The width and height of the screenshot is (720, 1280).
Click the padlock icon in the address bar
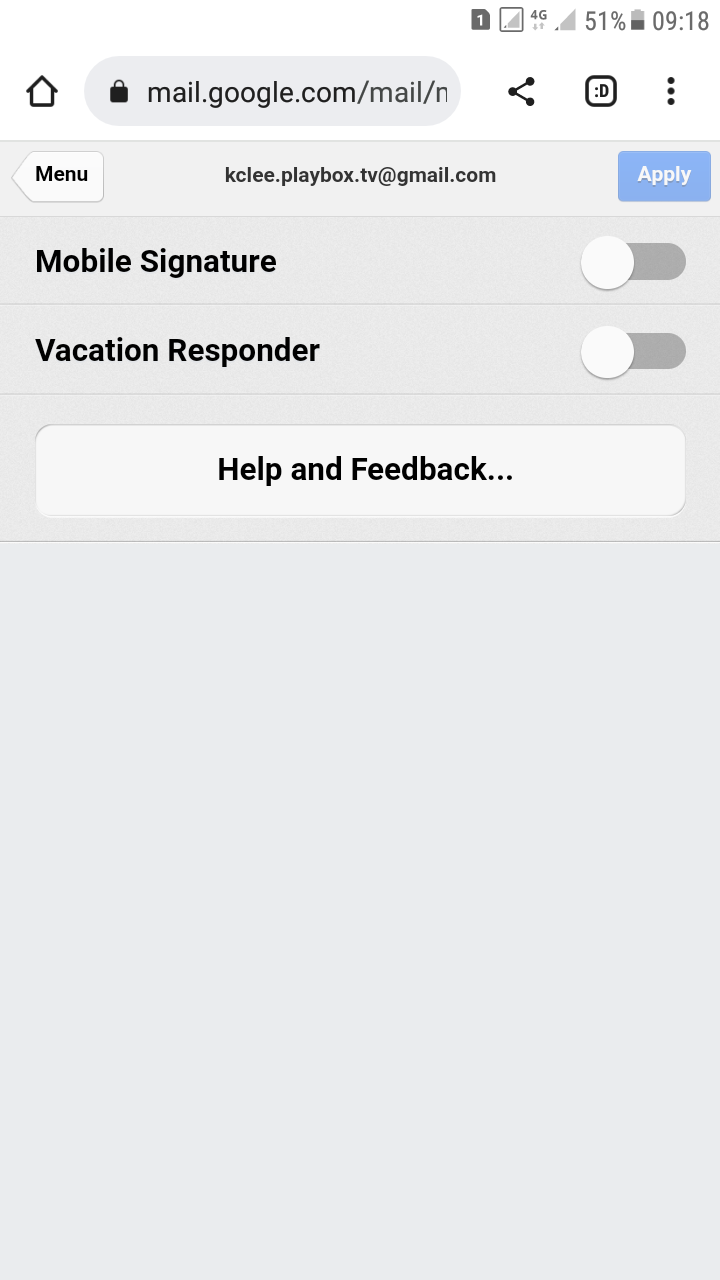tap(119, 91)
